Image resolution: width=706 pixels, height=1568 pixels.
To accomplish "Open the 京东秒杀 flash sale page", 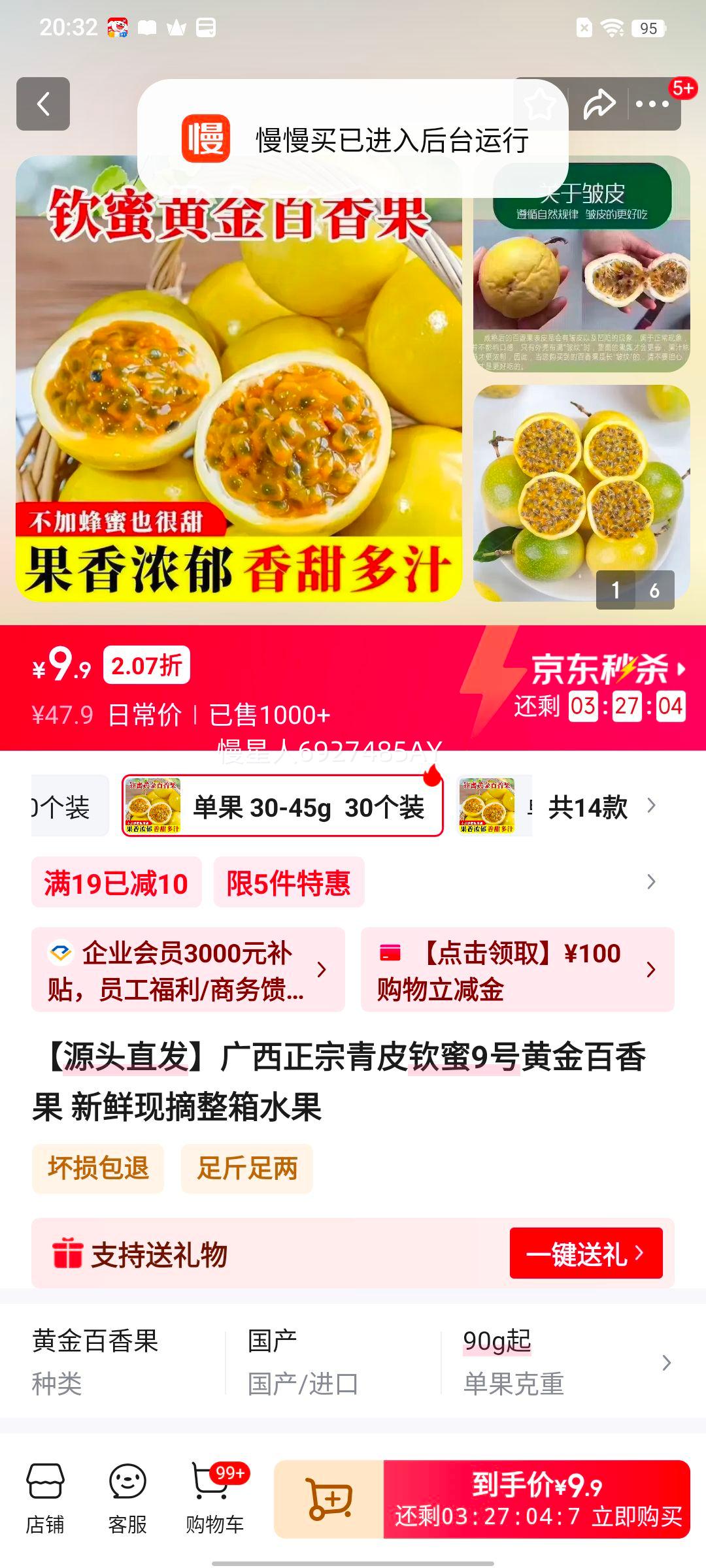I will pyautogui.click(x=608, y=669).
